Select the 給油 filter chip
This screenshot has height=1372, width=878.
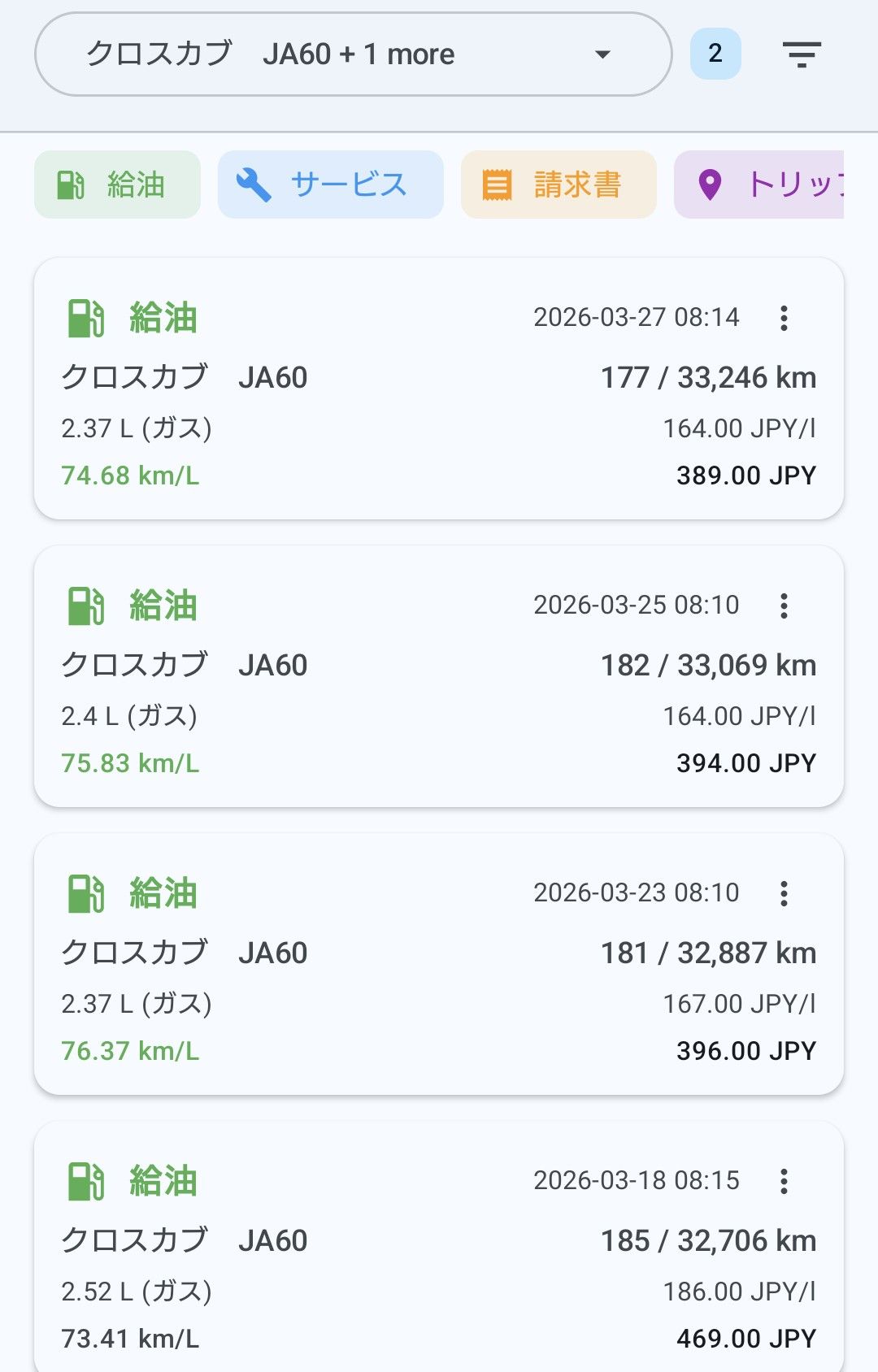117,185
